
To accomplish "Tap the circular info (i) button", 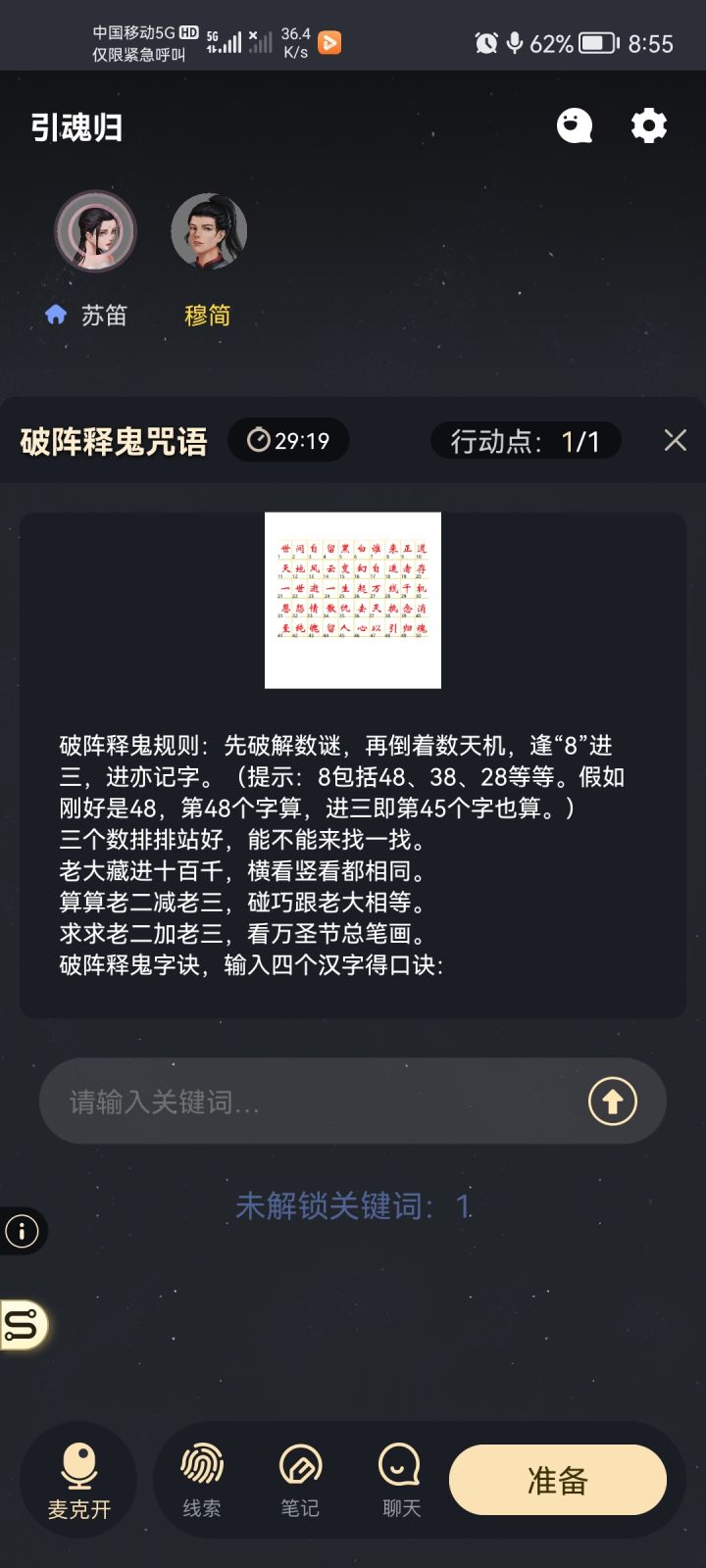I will coord(22,1231).
